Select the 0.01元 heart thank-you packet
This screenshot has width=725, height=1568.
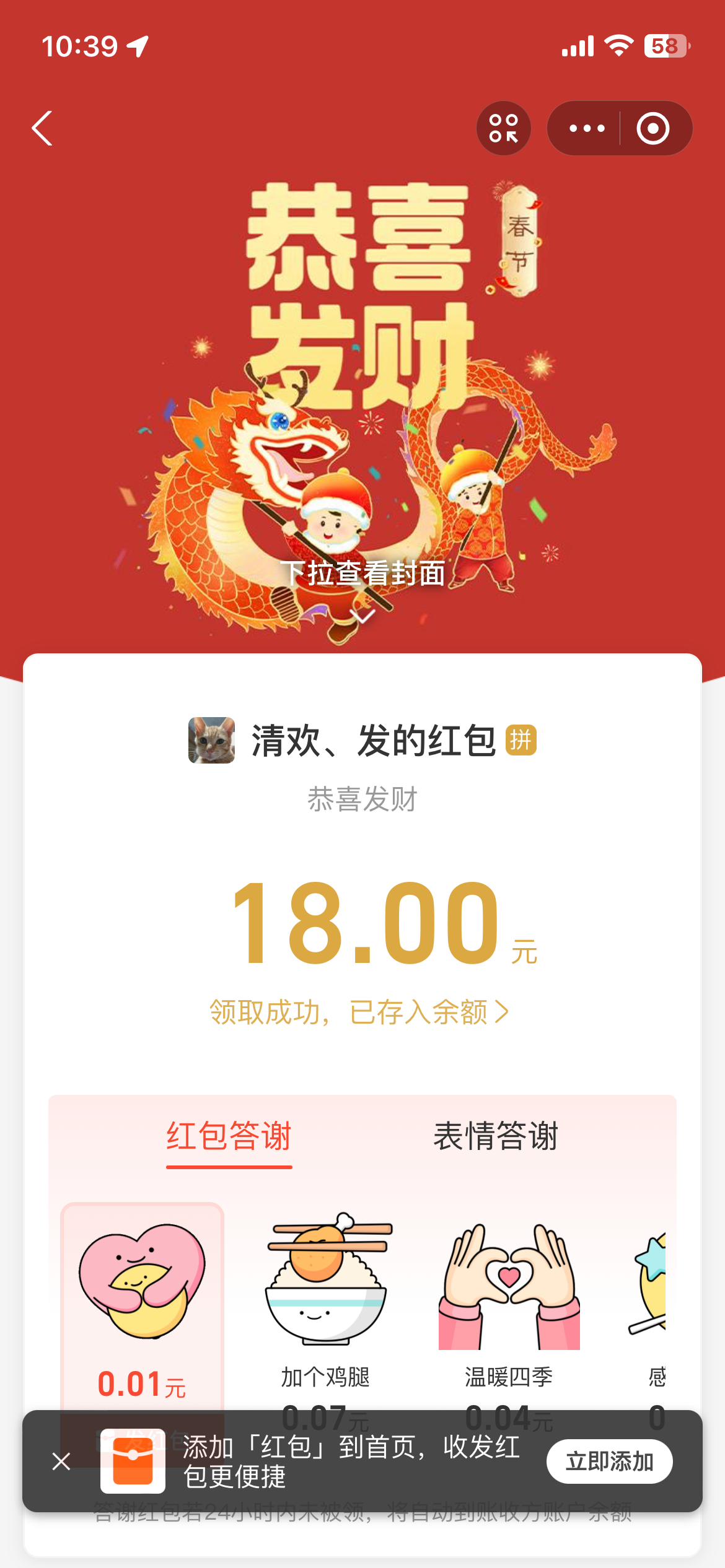pyautogui.click(x=142, y=1300)
